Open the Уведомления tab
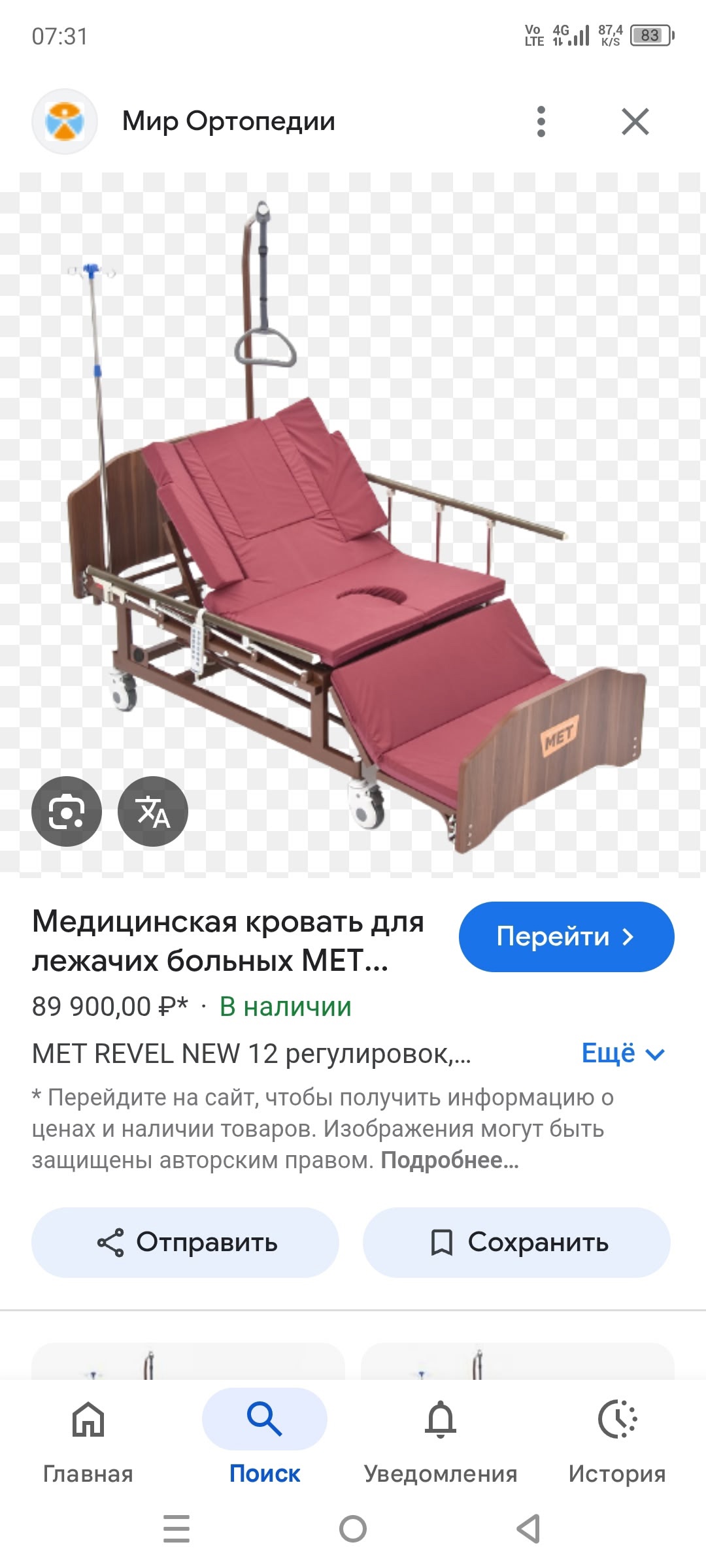This screenshot has width=706, height=1568. point(441,1439)
